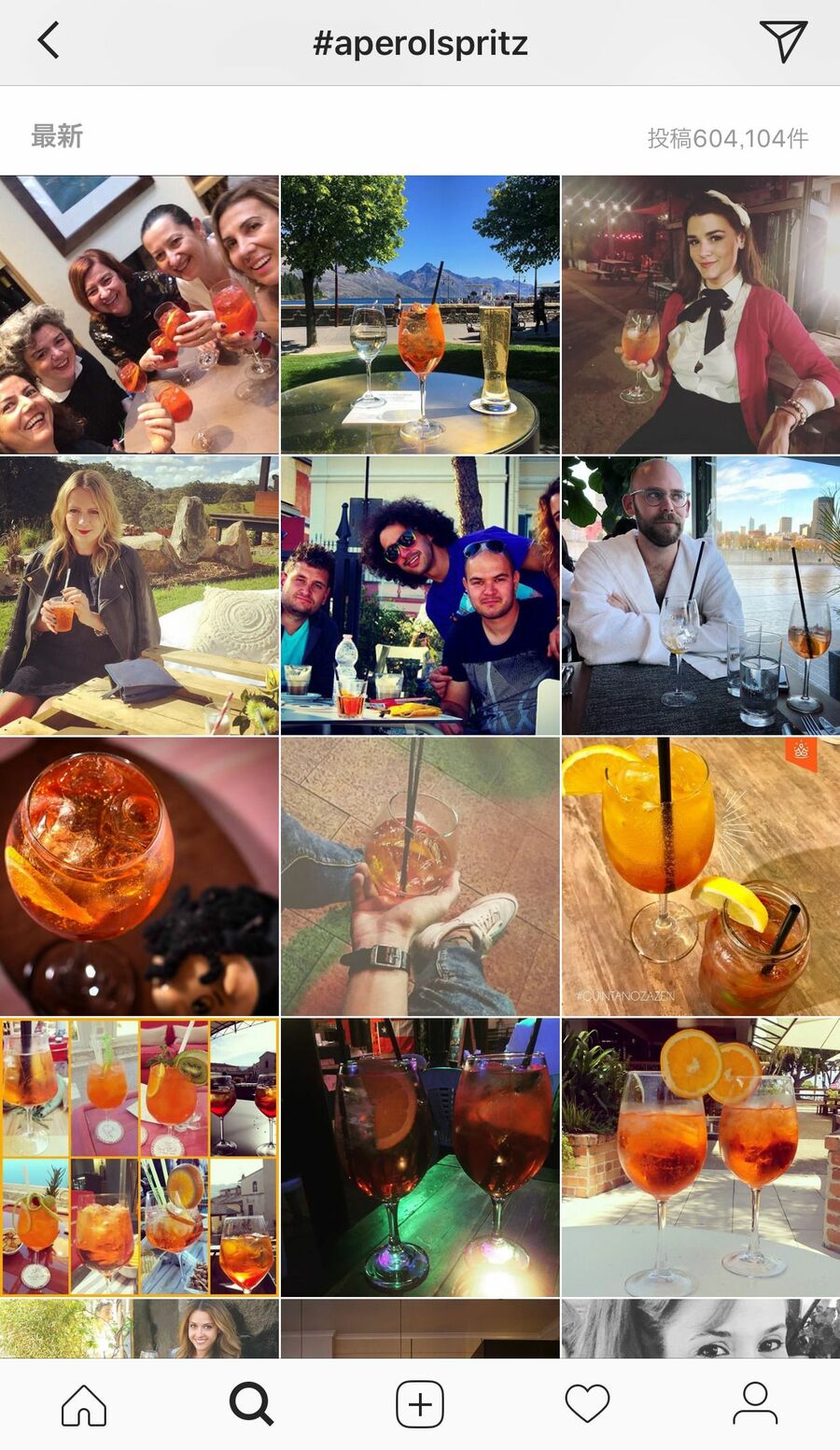Switch to the search tab
Screen dimensions: 840x1450
251,1403
